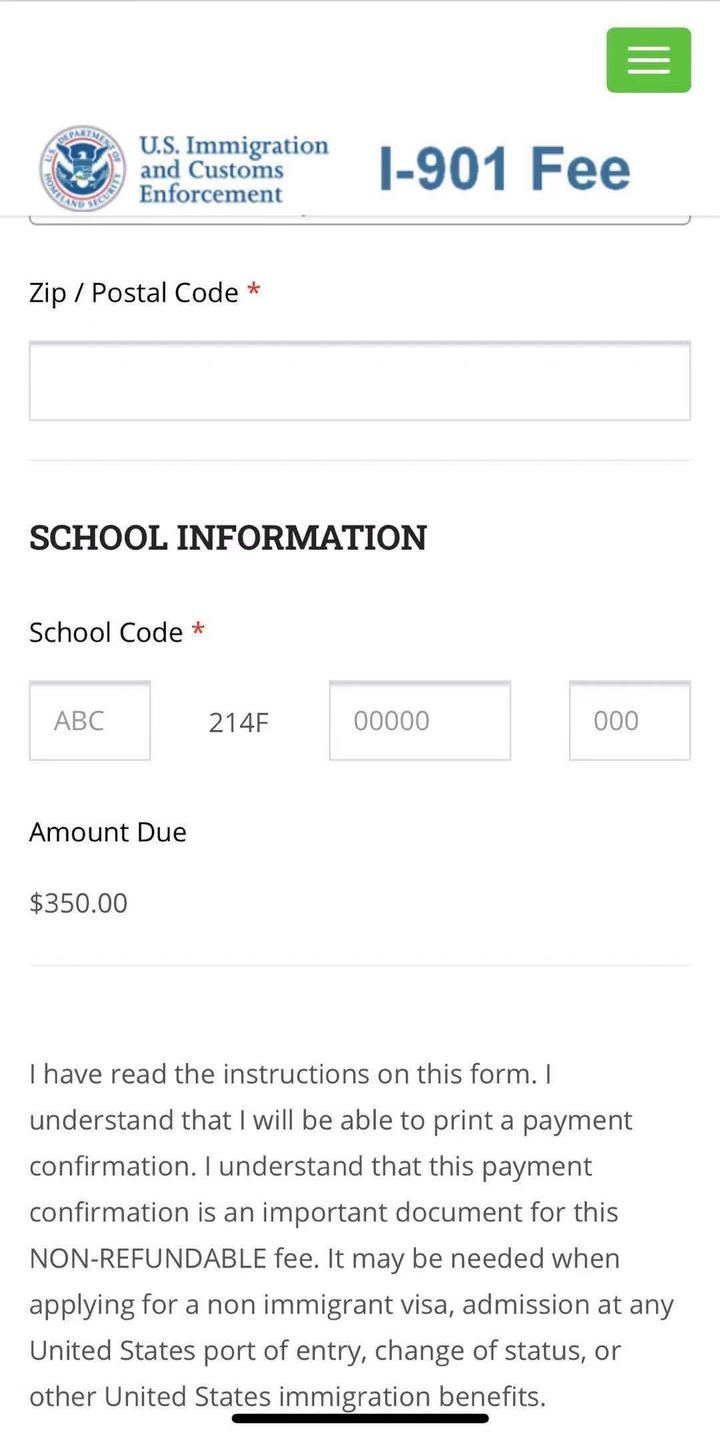Open the green hamburger menu
This screenshot has width=720, height=1433.
648,60
